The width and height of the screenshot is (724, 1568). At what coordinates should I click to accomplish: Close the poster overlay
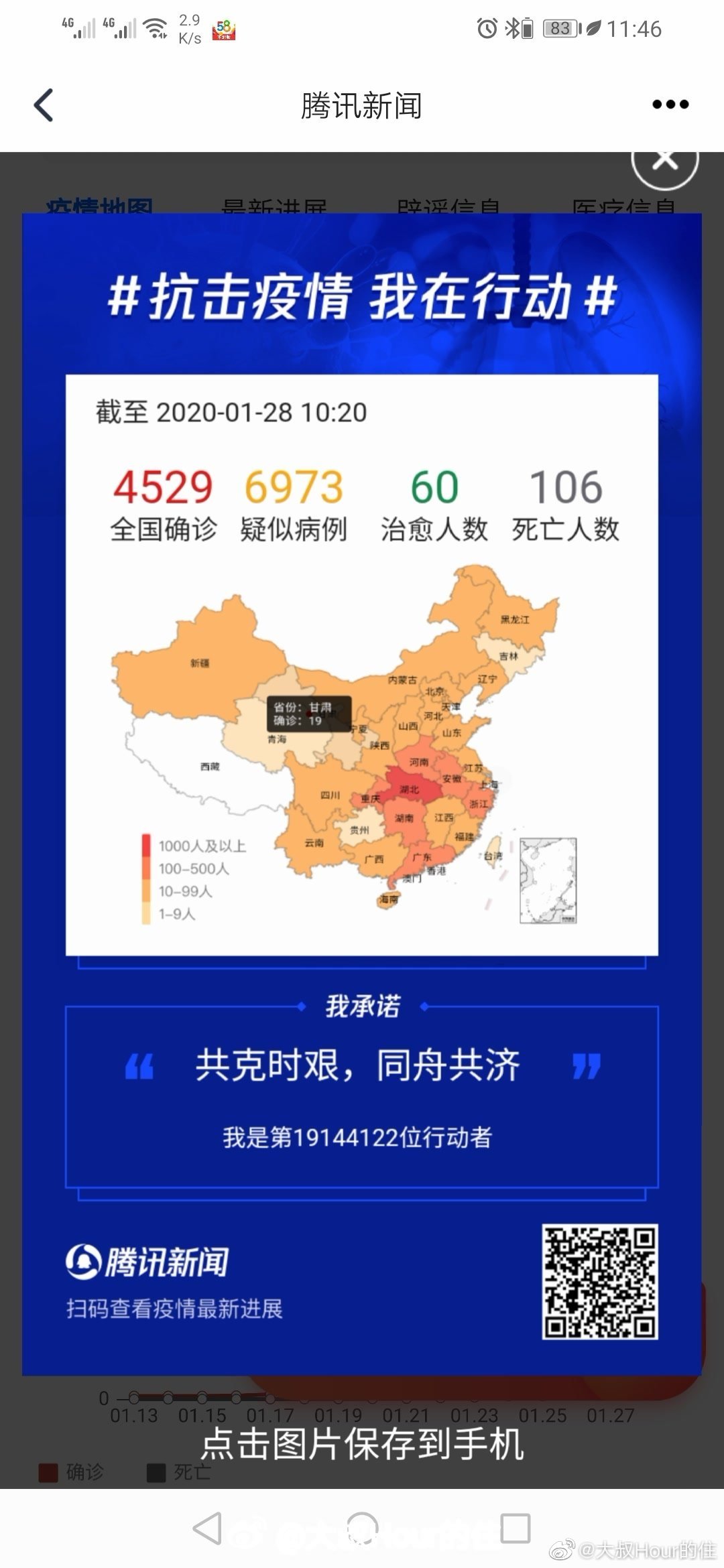(x=664, y=162)
